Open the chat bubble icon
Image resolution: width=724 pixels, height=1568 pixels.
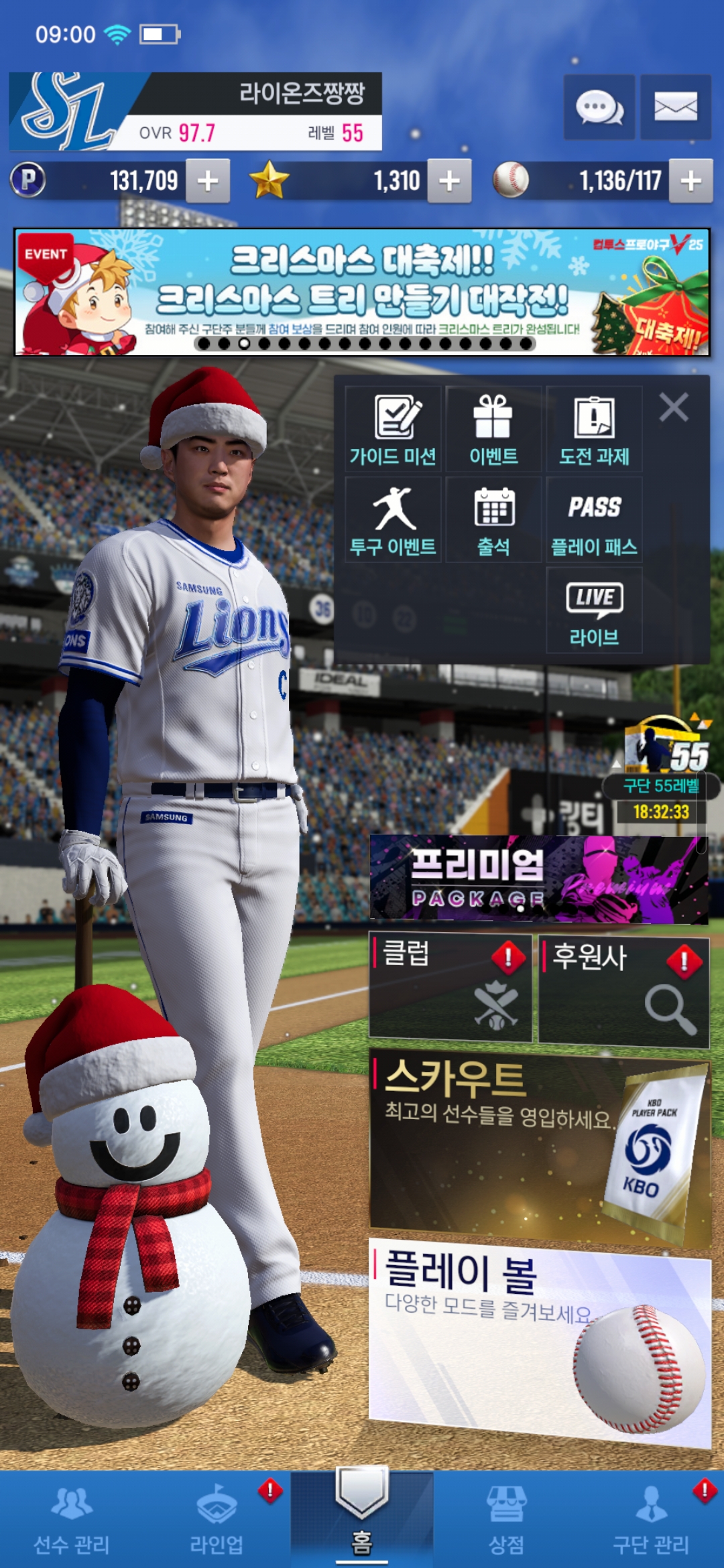tap(599, 107)
